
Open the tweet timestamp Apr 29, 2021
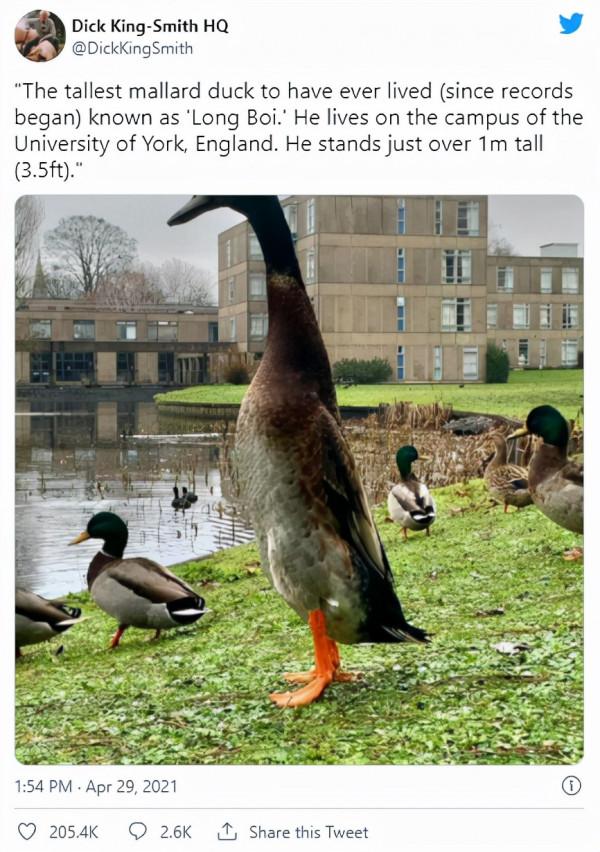pyautogui.click(x=96, y=786)
